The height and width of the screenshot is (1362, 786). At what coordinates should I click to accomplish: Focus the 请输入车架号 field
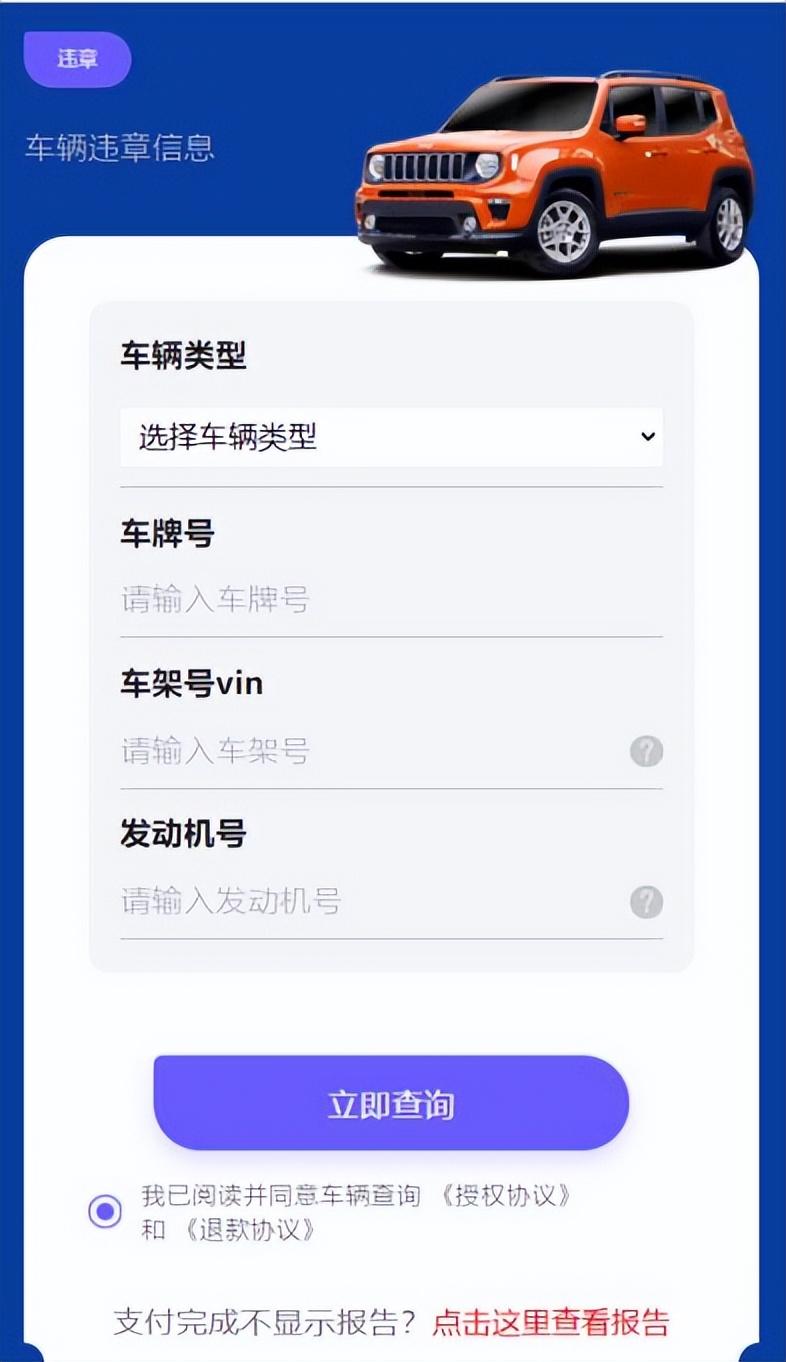(372, 751)
